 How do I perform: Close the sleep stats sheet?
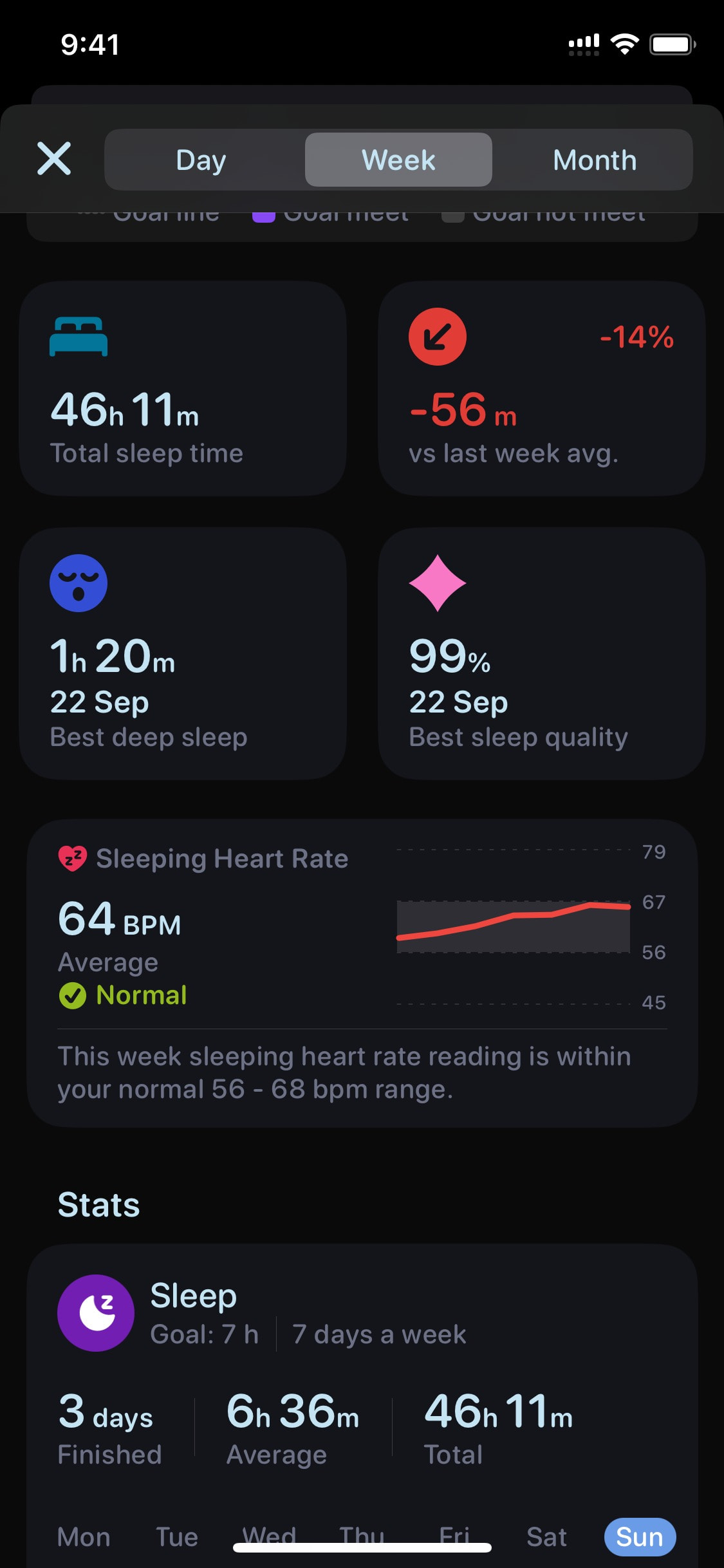coord(54,159)
